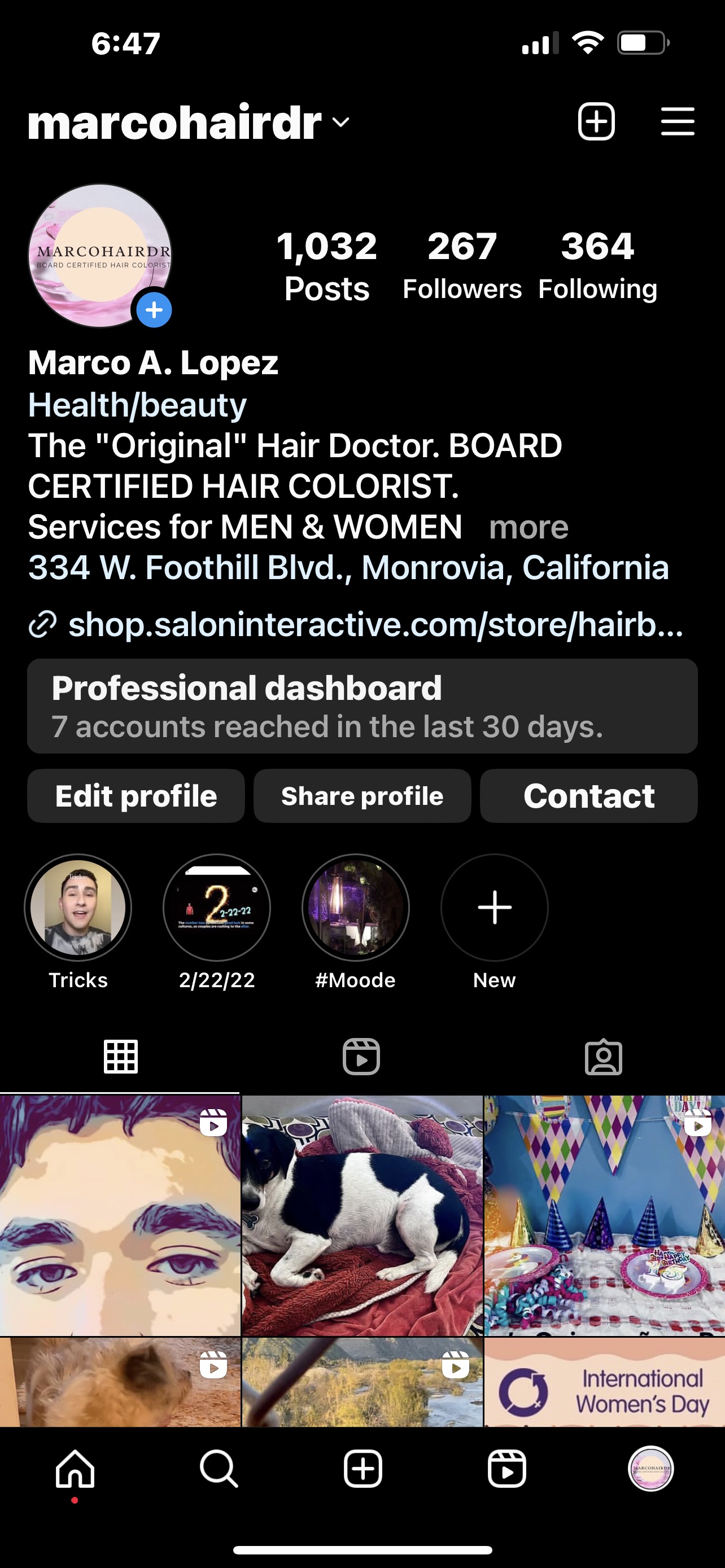
Task: Open Search via the magnifier icon
Action: [220, 1468]
